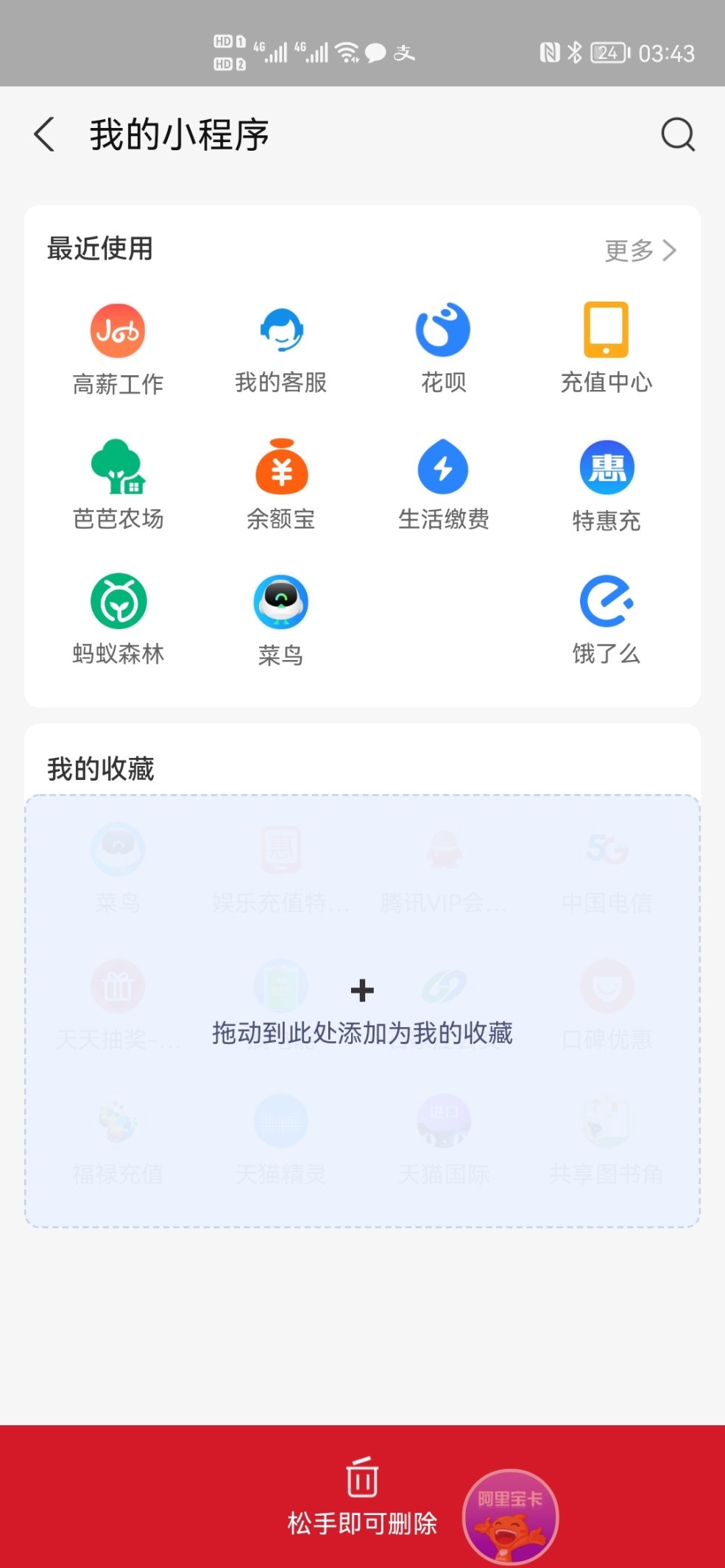Open 更多 recently used mini programs
Screen dimensions: 725x1568
640,250
